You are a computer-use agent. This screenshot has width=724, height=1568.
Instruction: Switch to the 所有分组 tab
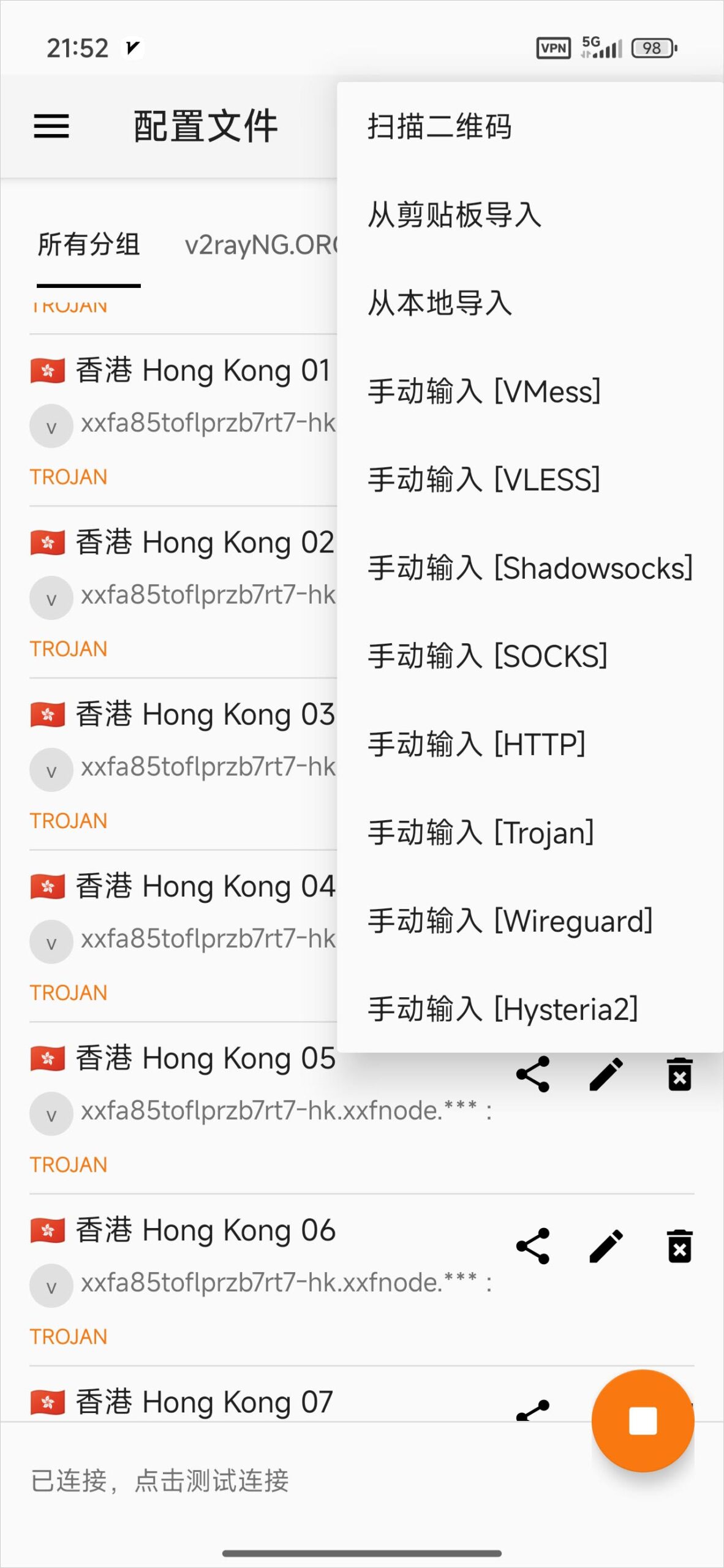coord(89,244)
